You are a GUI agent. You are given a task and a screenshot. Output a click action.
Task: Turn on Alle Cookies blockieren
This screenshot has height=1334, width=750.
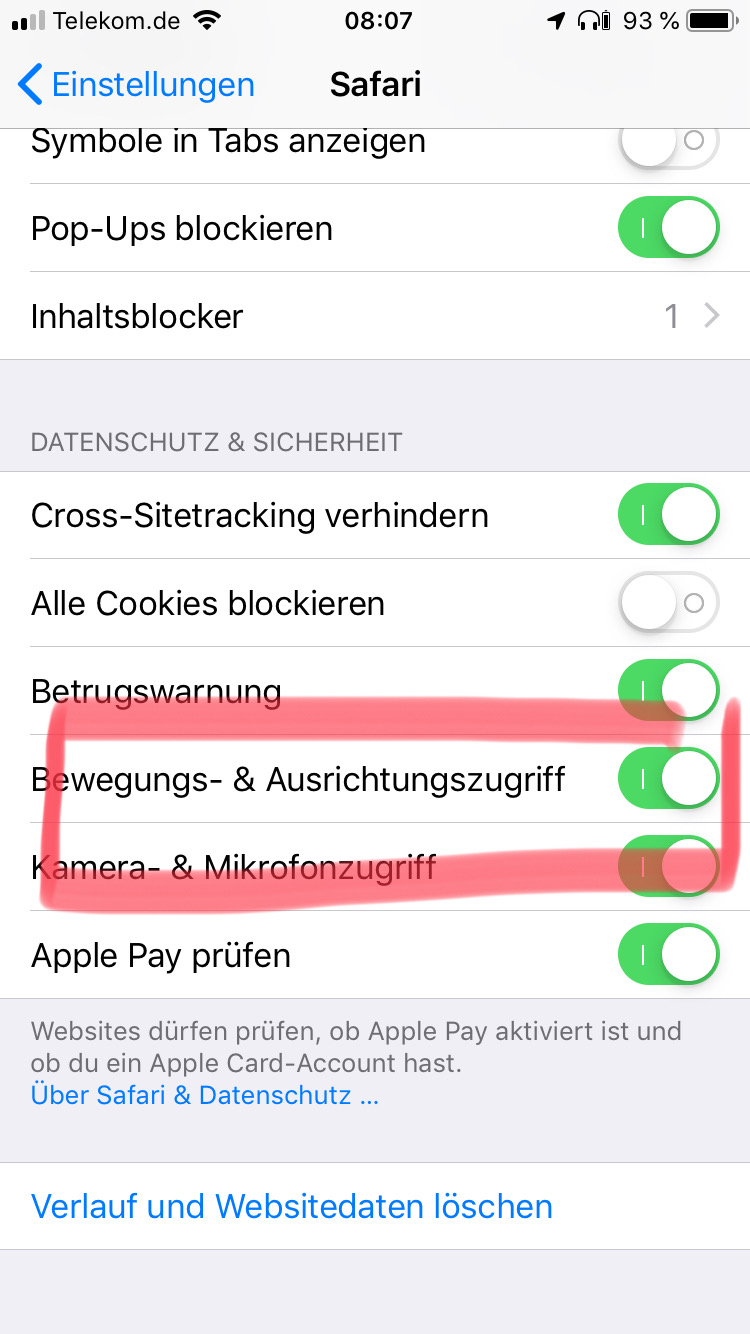click(668, 604)
